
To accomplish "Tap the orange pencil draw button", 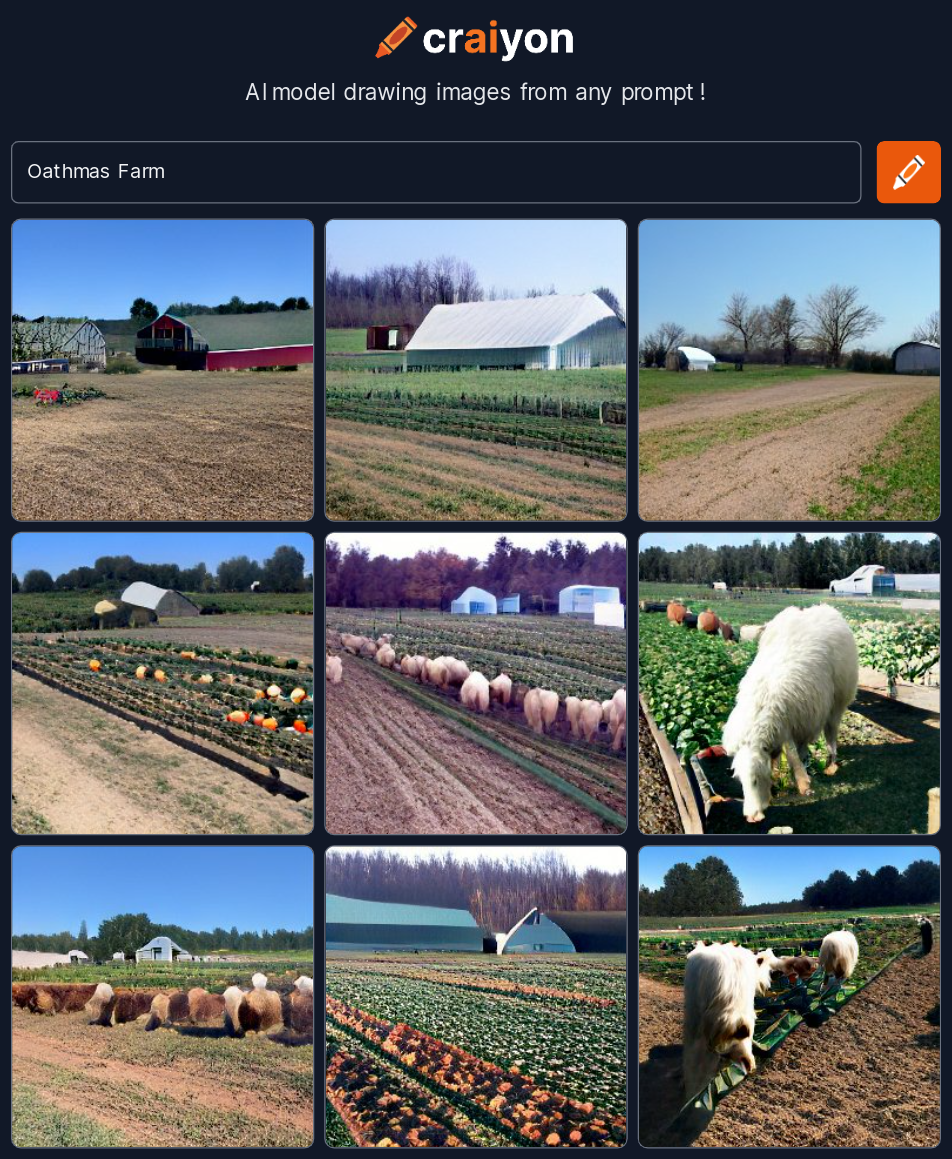I will tap(908, 172).
